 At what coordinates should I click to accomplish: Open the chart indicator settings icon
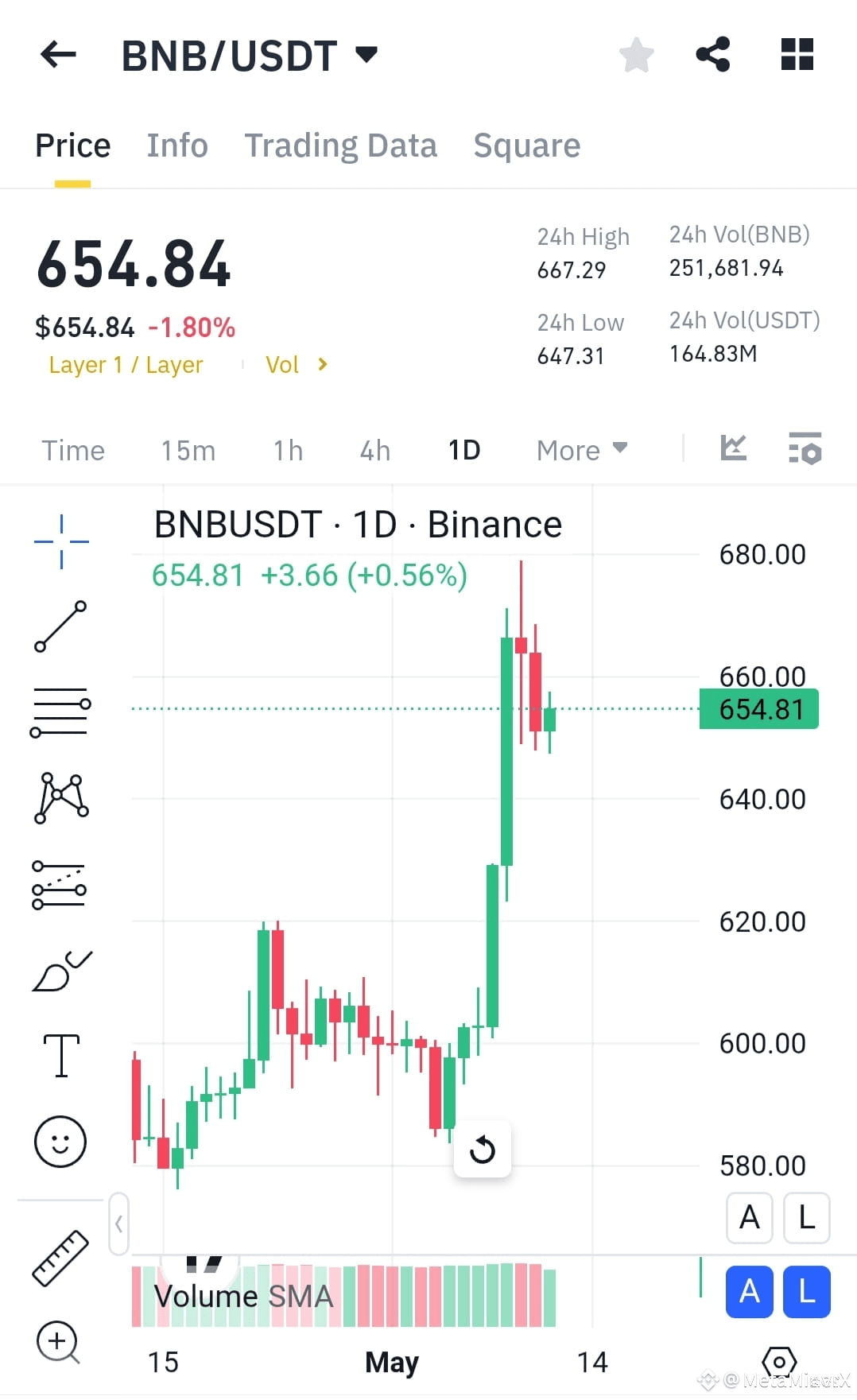coord(805,448)
